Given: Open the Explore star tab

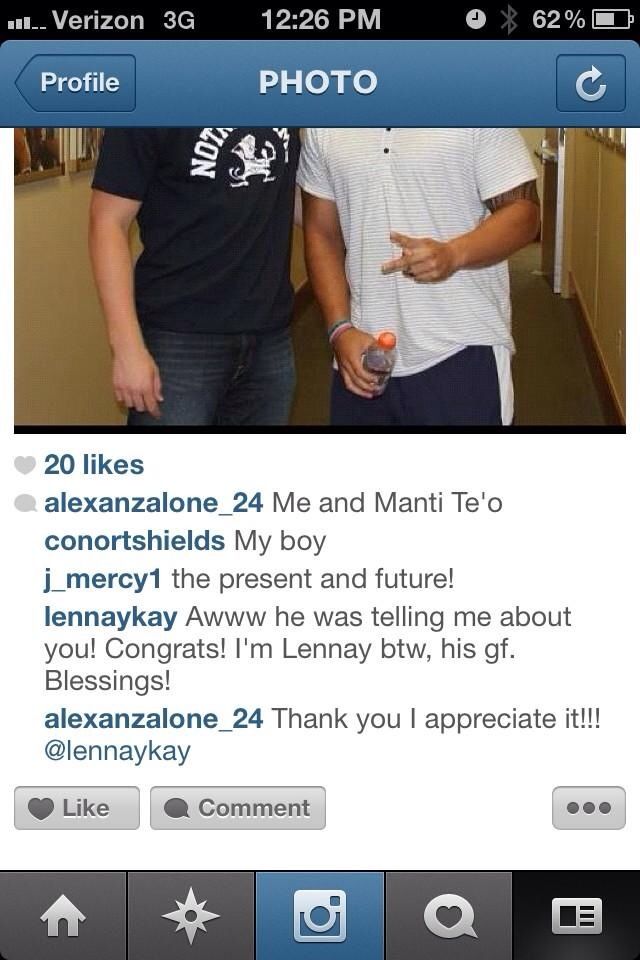Looking at the screenshot, I should (192, 915).
